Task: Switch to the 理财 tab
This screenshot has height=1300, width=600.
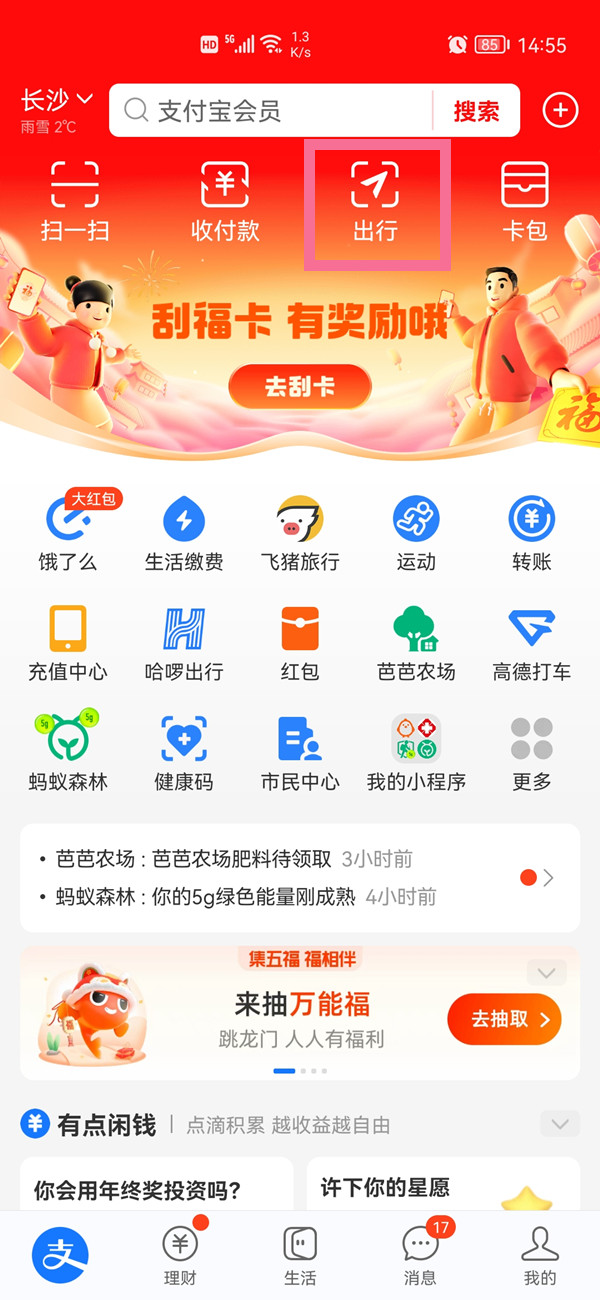Action: [180, 1255]
